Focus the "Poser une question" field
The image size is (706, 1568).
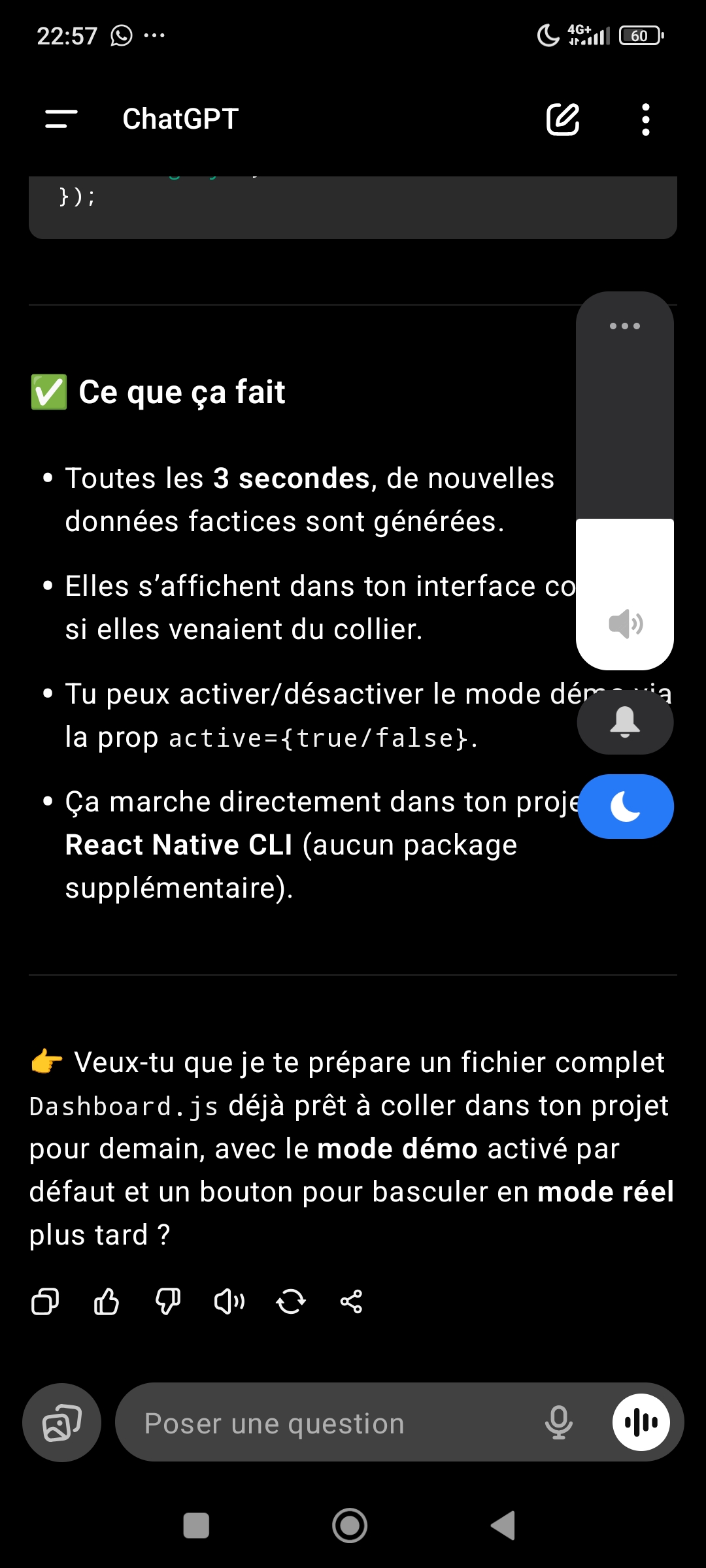click(327, 1422)
